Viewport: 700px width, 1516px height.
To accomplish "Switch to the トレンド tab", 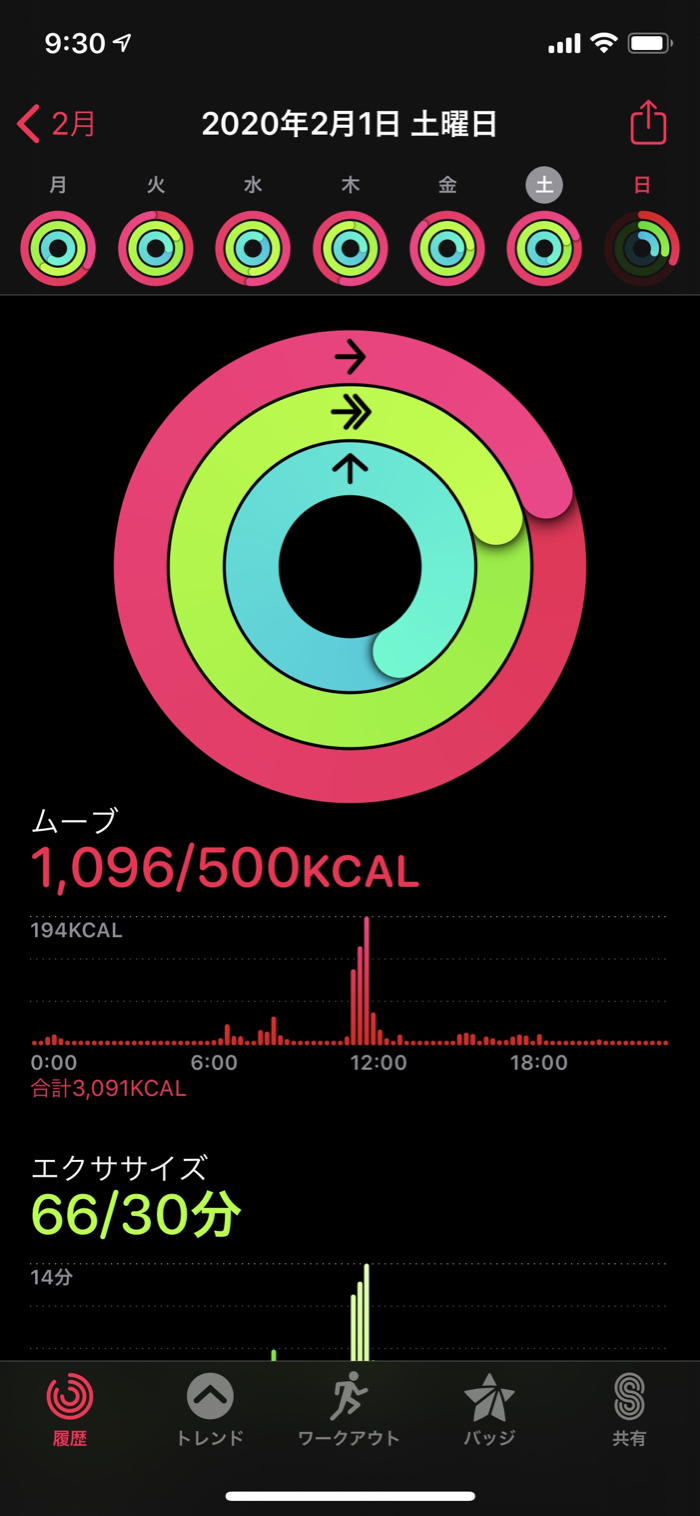I will tap(210, 1411).
